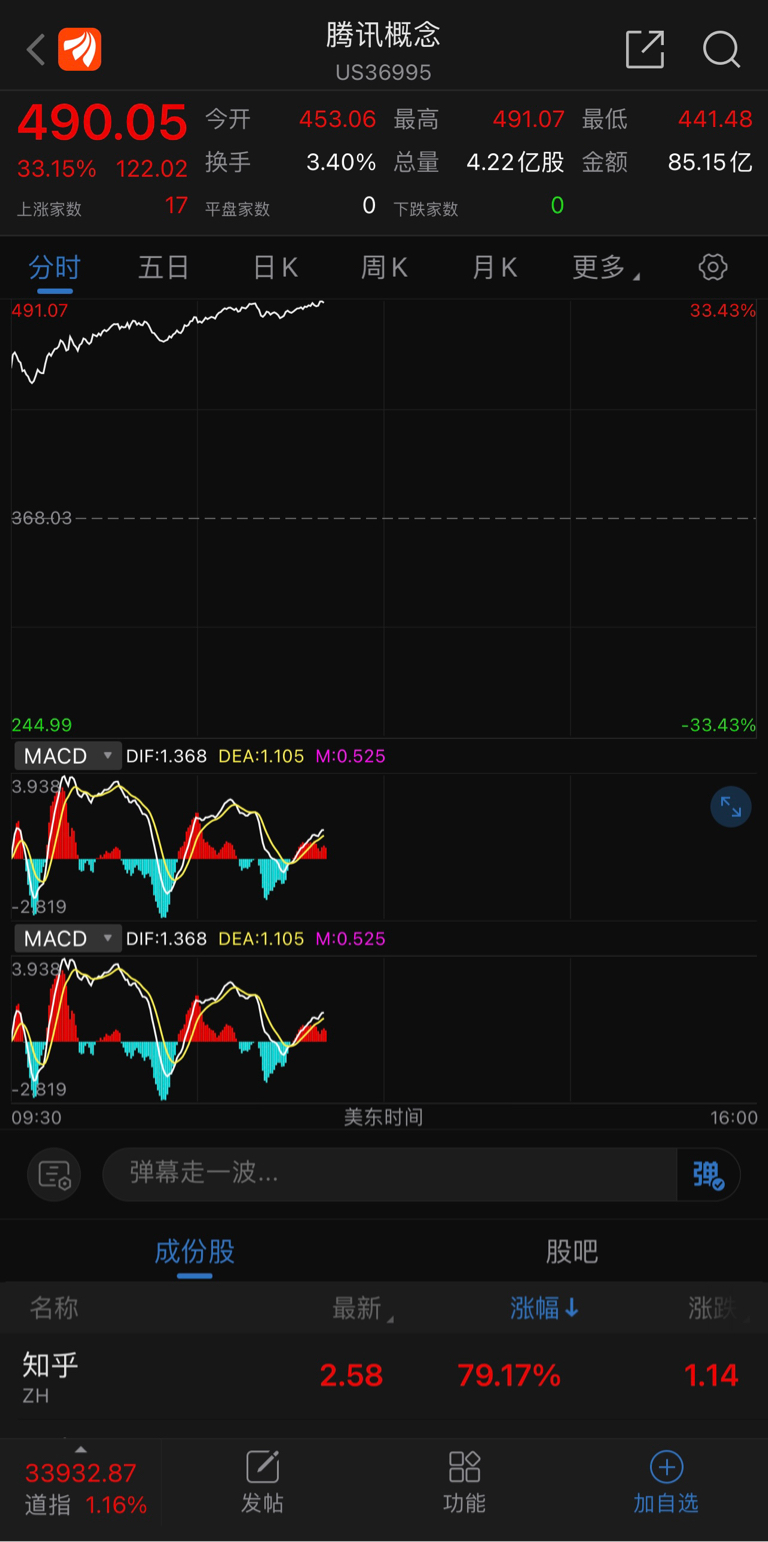Sort the list by 涨幅 column

[x=545, y=1308]
